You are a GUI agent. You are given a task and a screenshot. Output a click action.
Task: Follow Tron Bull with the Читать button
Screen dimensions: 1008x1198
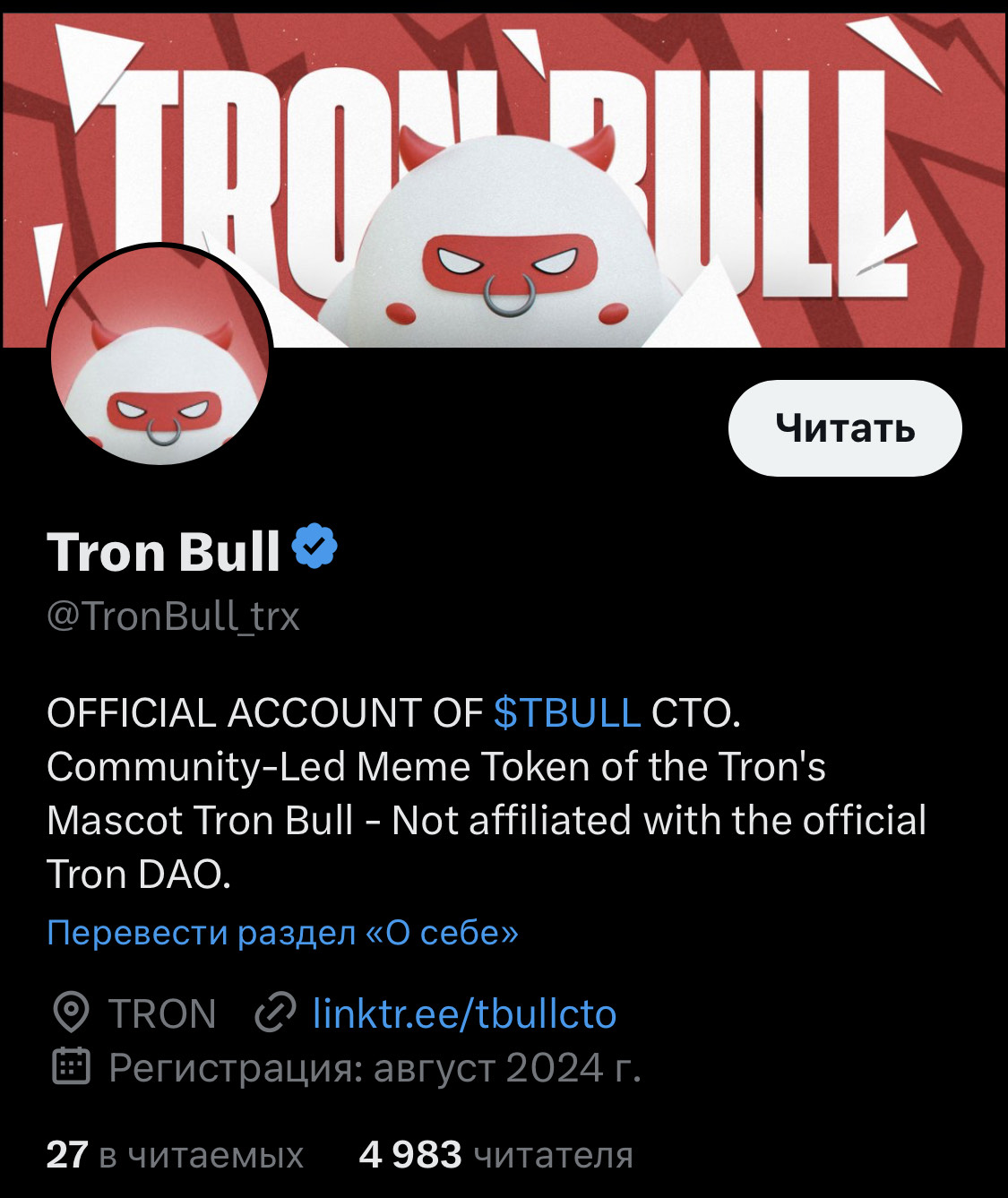point(844,428)
